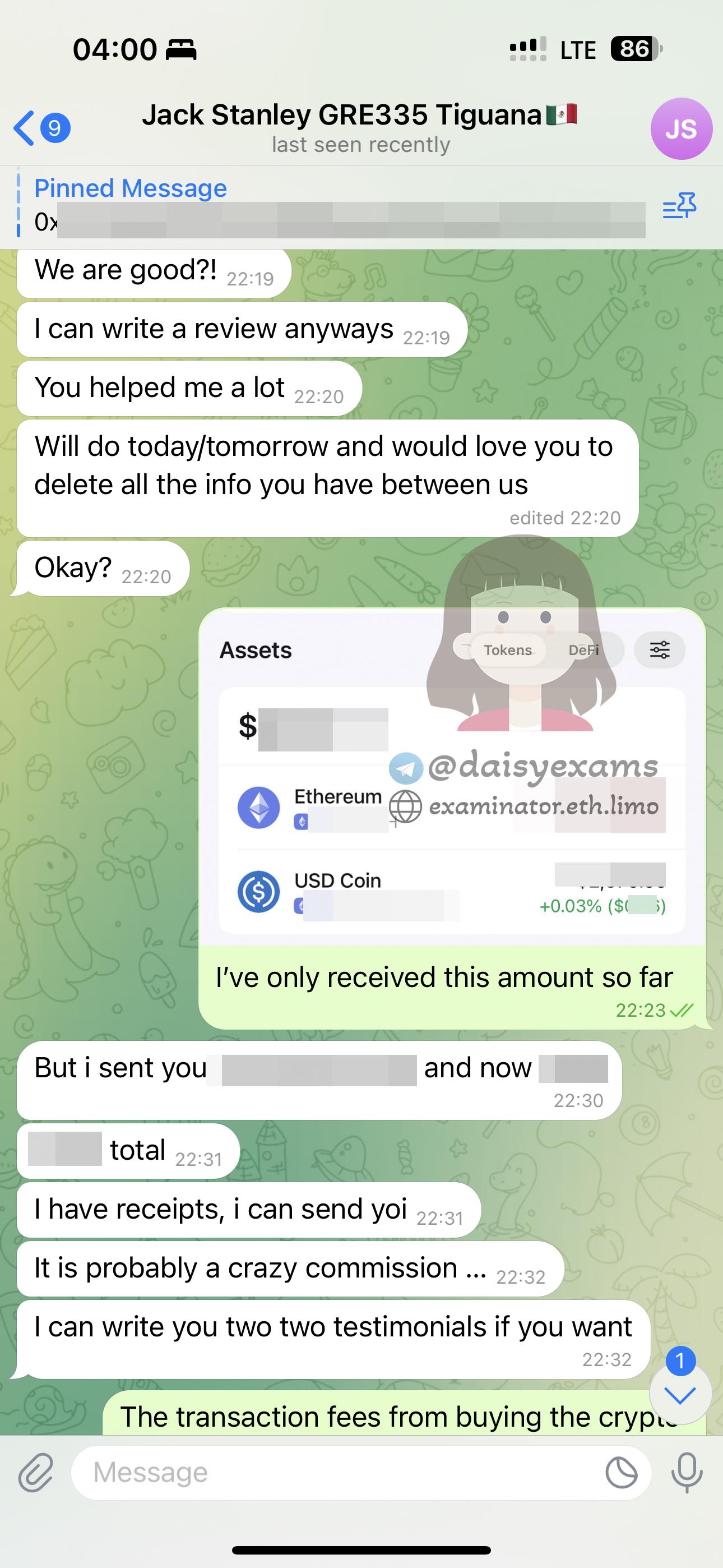Show the pinned messages list icon
The image size is (723, 1568).
679,207
